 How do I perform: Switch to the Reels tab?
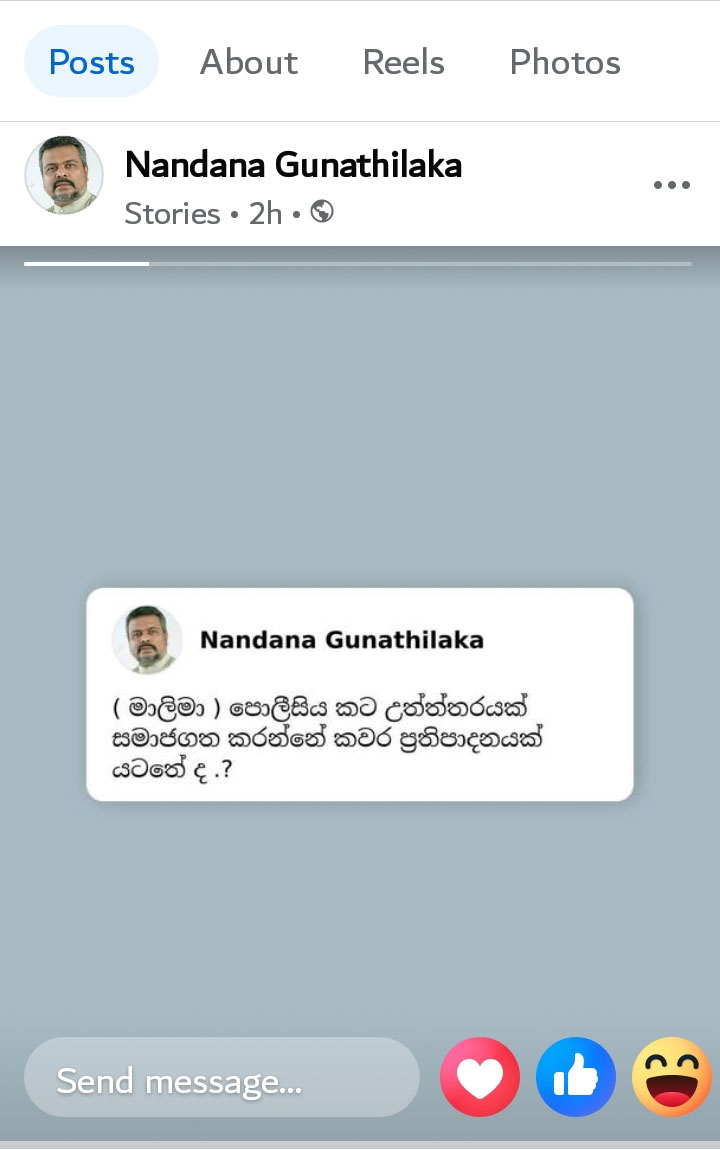click(403, 62)
